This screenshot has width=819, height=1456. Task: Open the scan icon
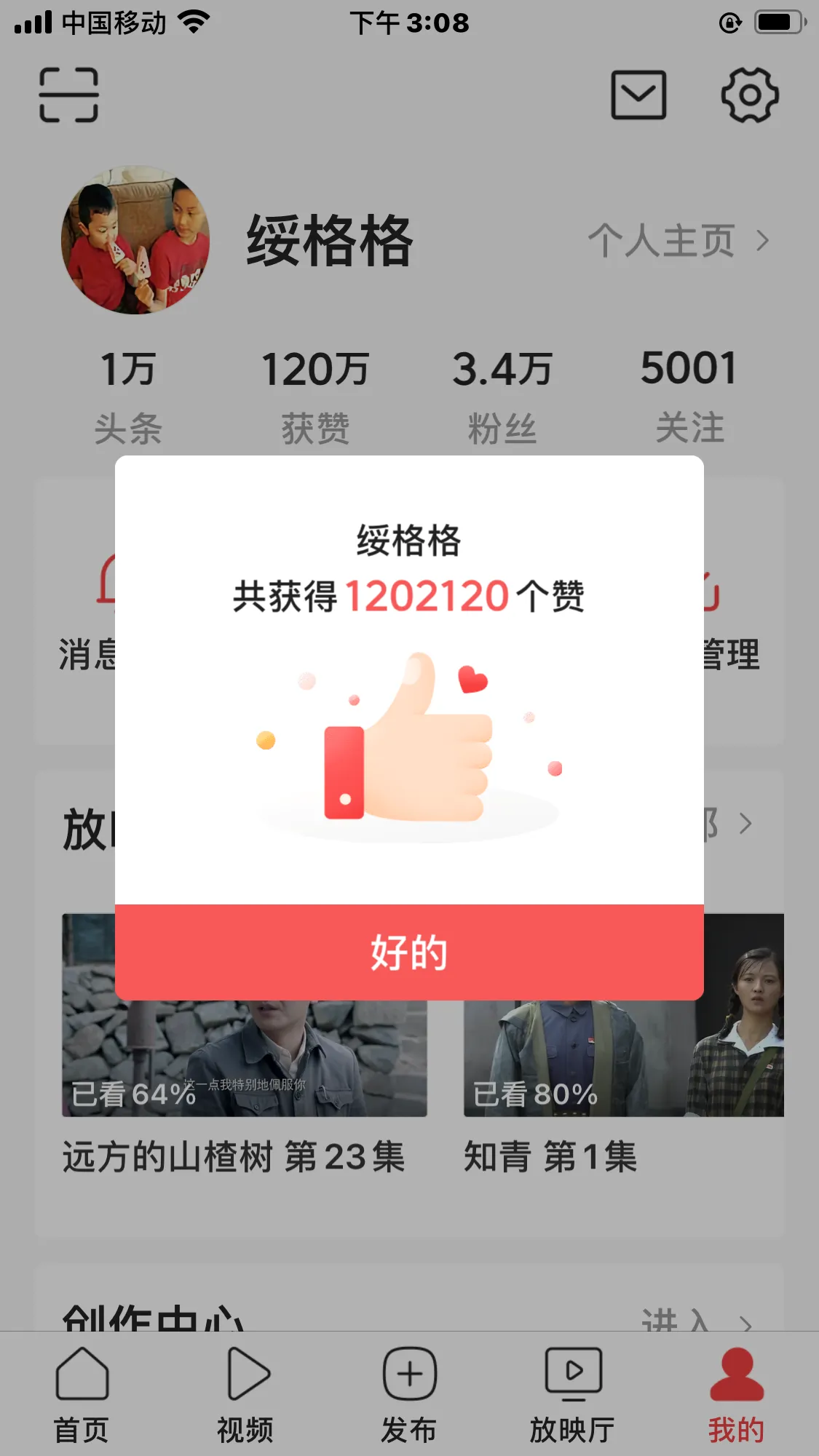pos(68,95)
